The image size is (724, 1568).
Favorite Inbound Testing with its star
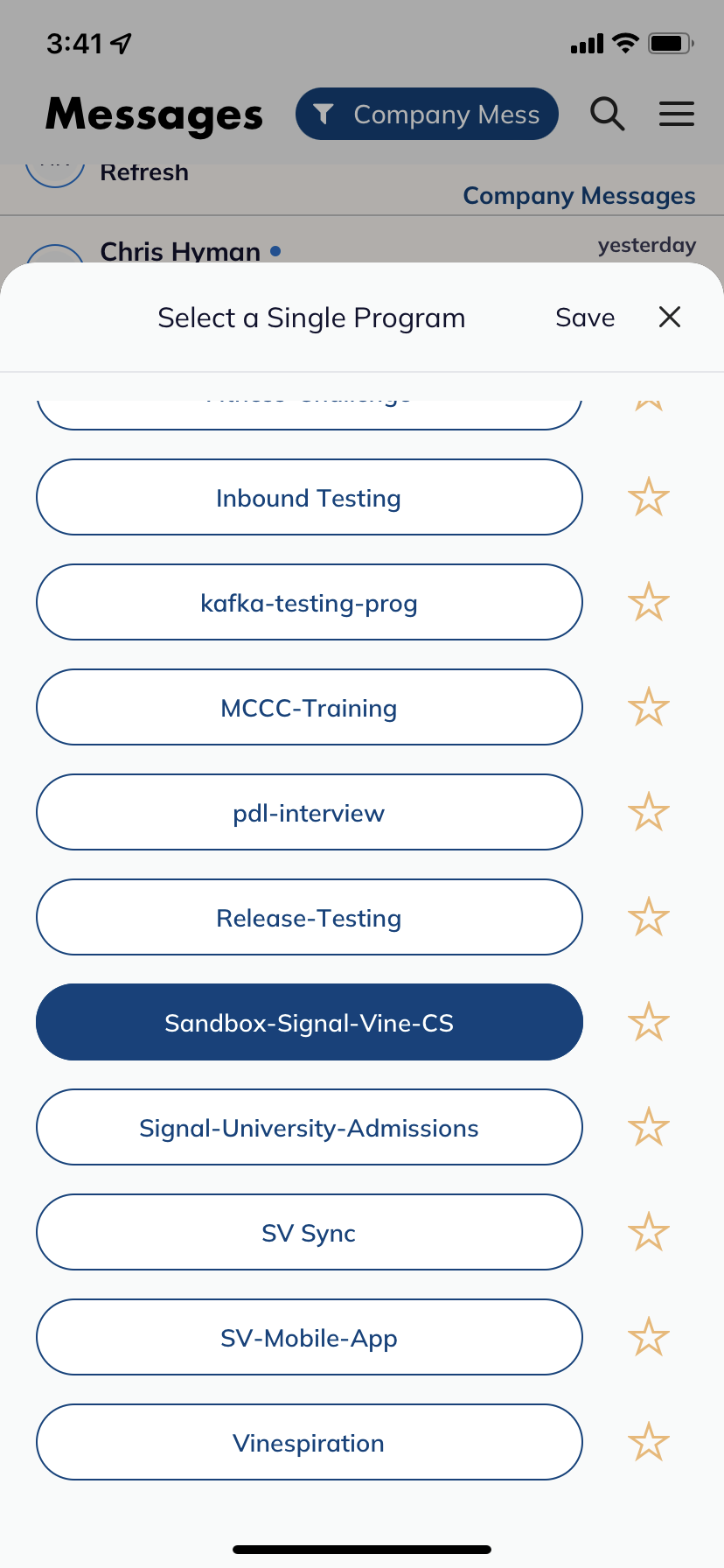pyautogui.click(x=649, y=498)
